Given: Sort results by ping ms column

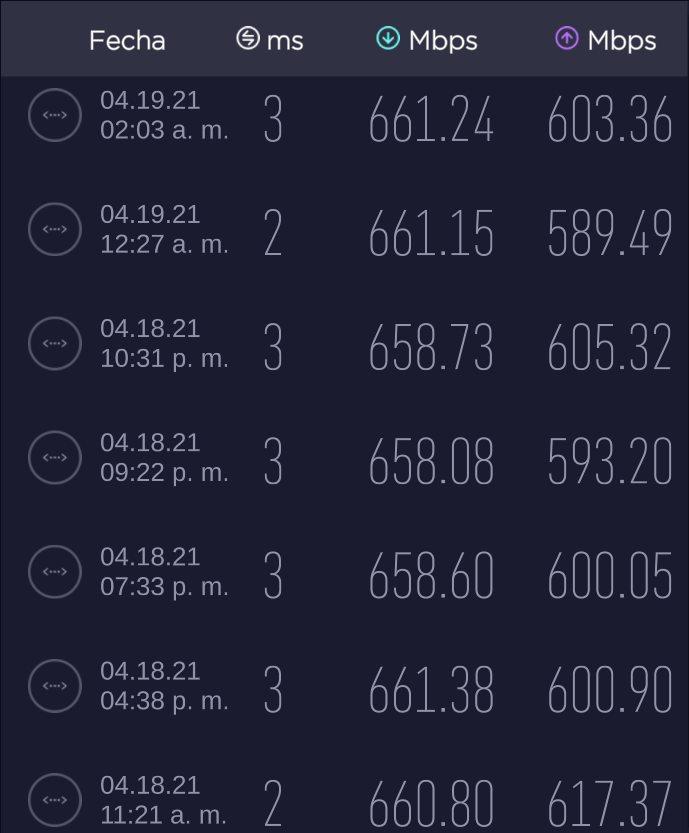Looking at the screenshot, I should (x=270, y=40).
